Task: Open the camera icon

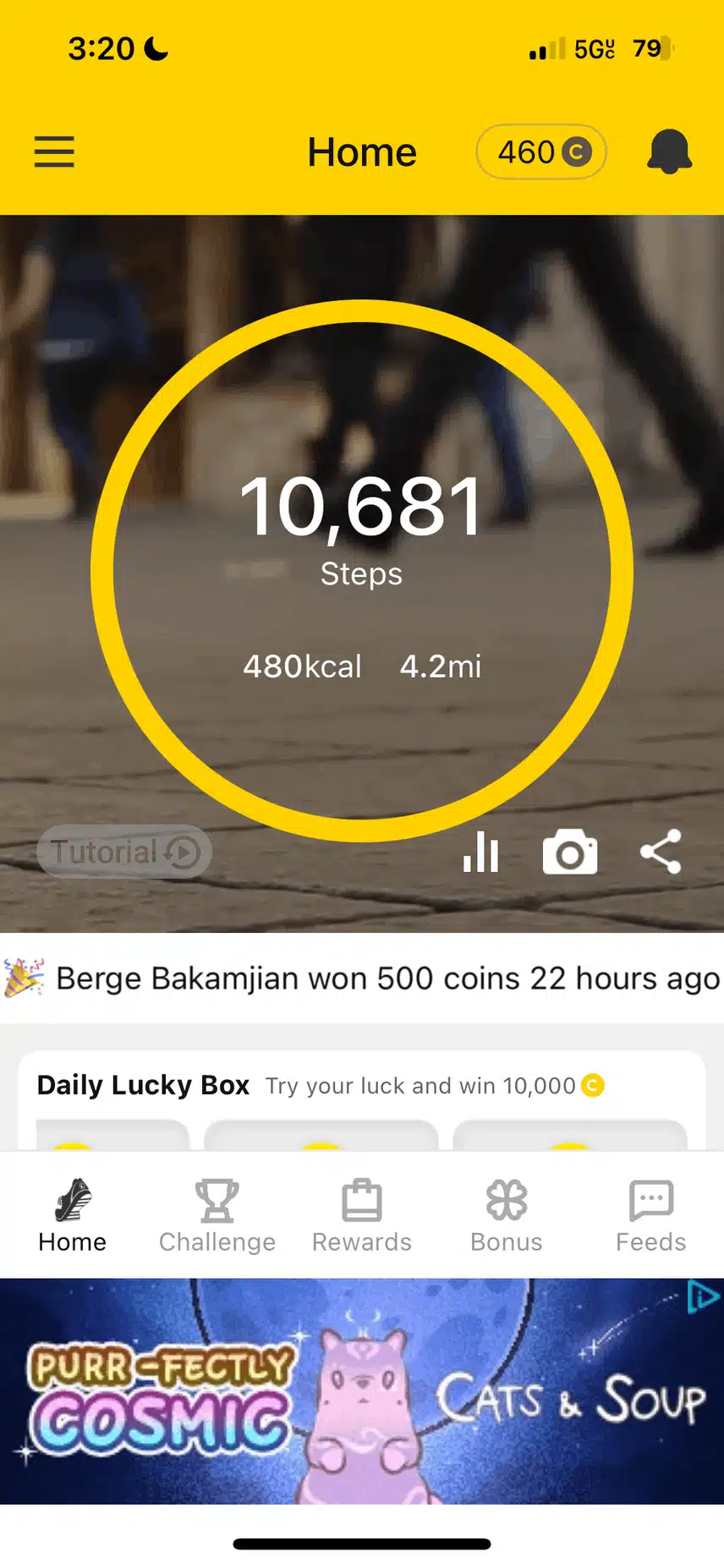Action: coord(570,852)
